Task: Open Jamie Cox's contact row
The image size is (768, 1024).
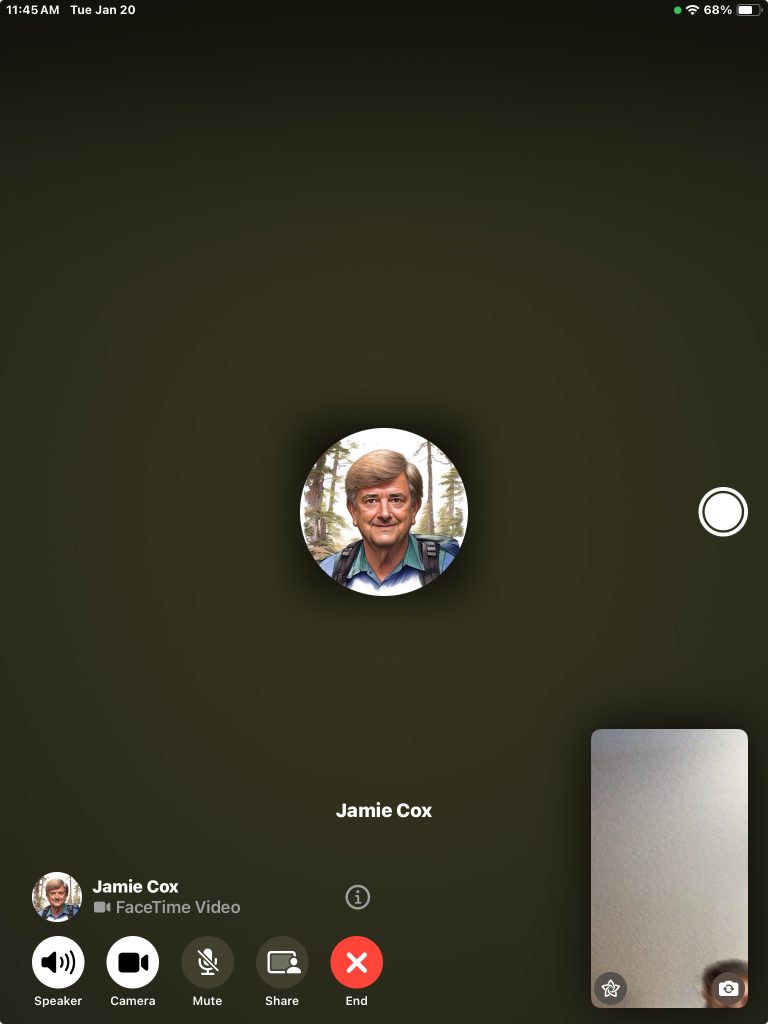Action: [x=165, y=896]
